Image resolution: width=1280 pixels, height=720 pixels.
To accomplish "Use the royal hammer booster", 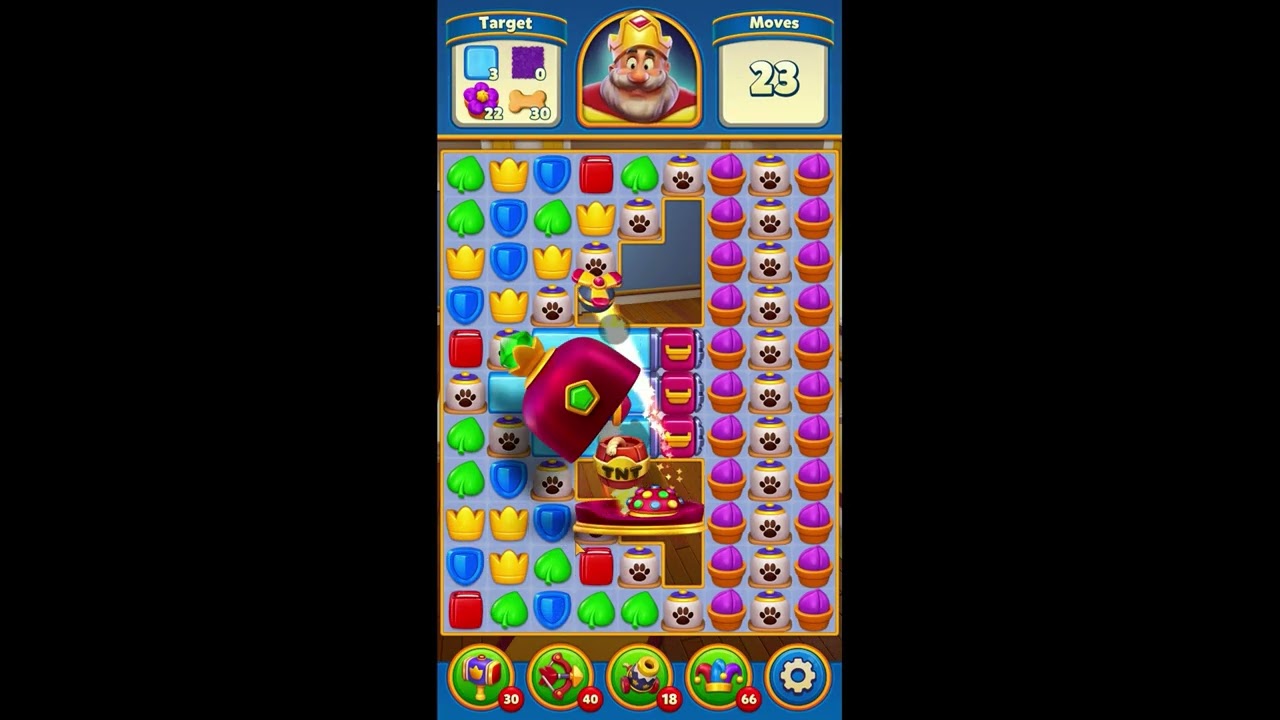I will (481, 677).
